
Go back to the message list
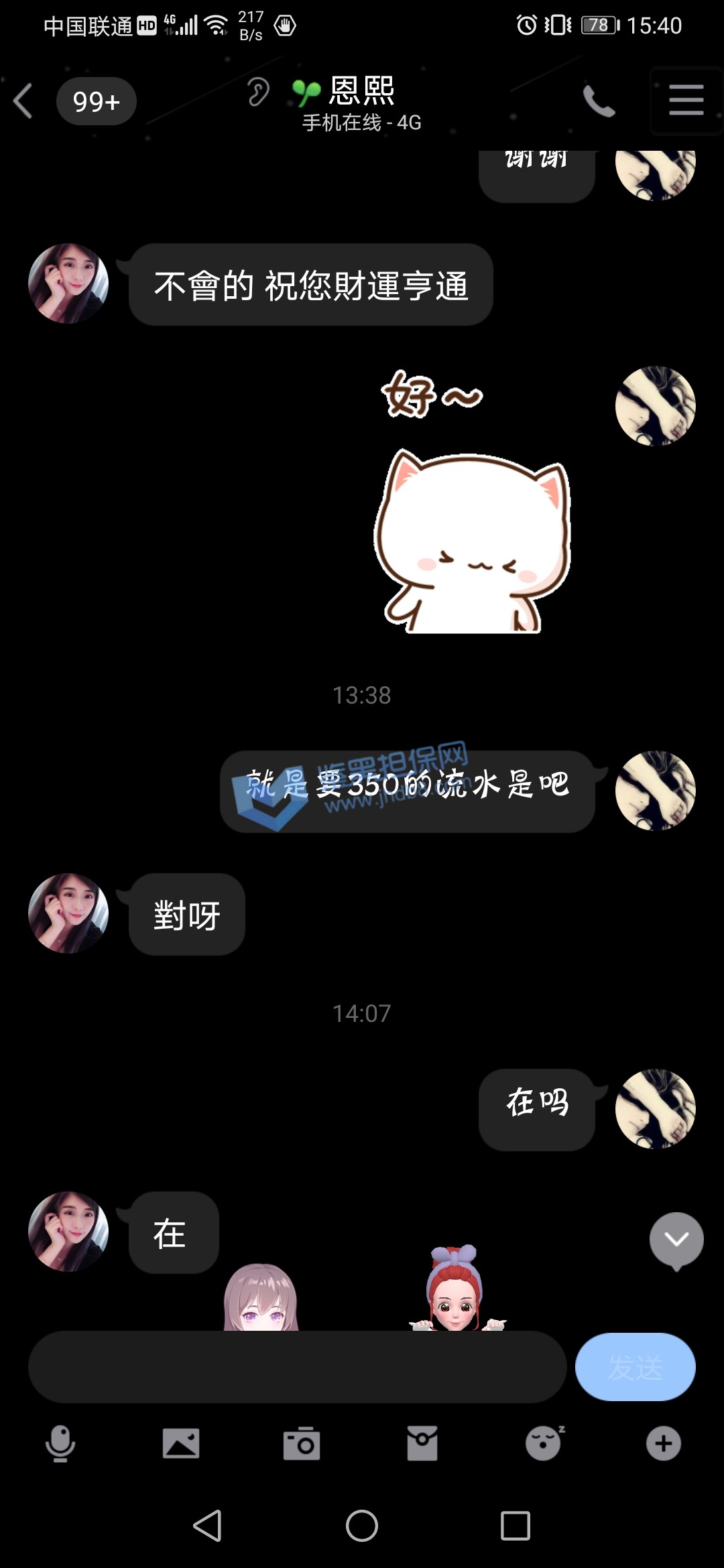point(24,101)
